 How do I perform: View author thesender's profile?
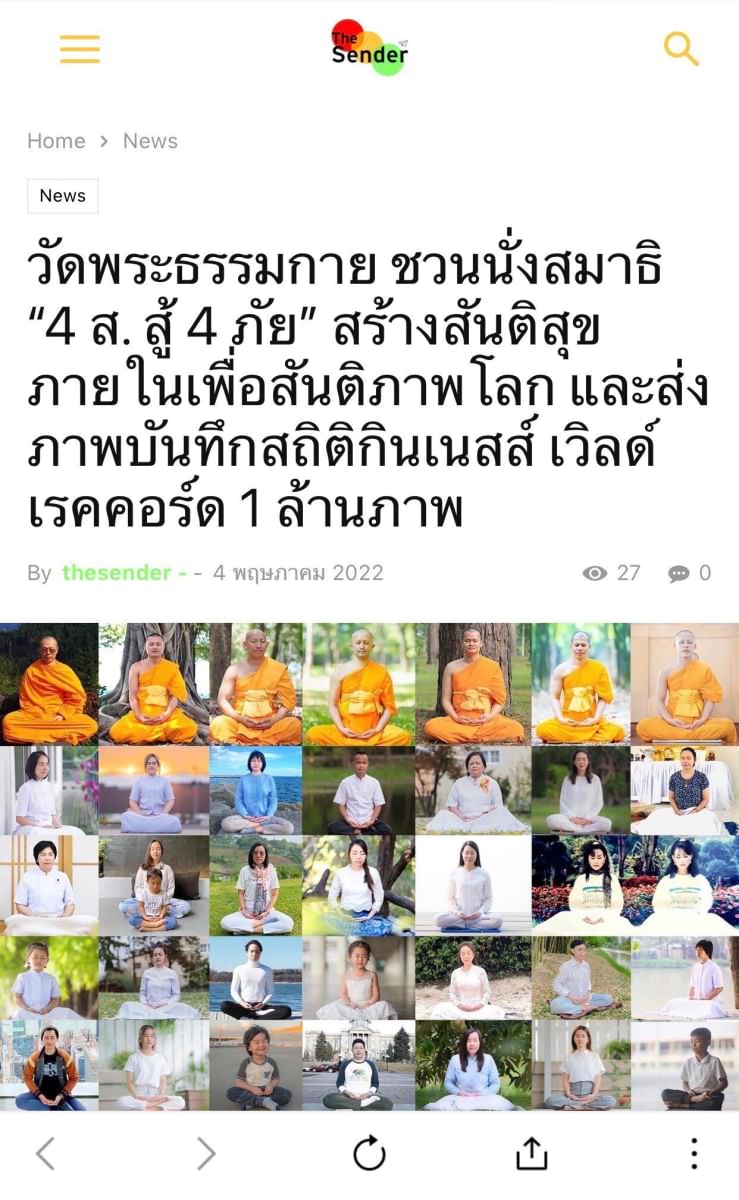tap(117, 573)
